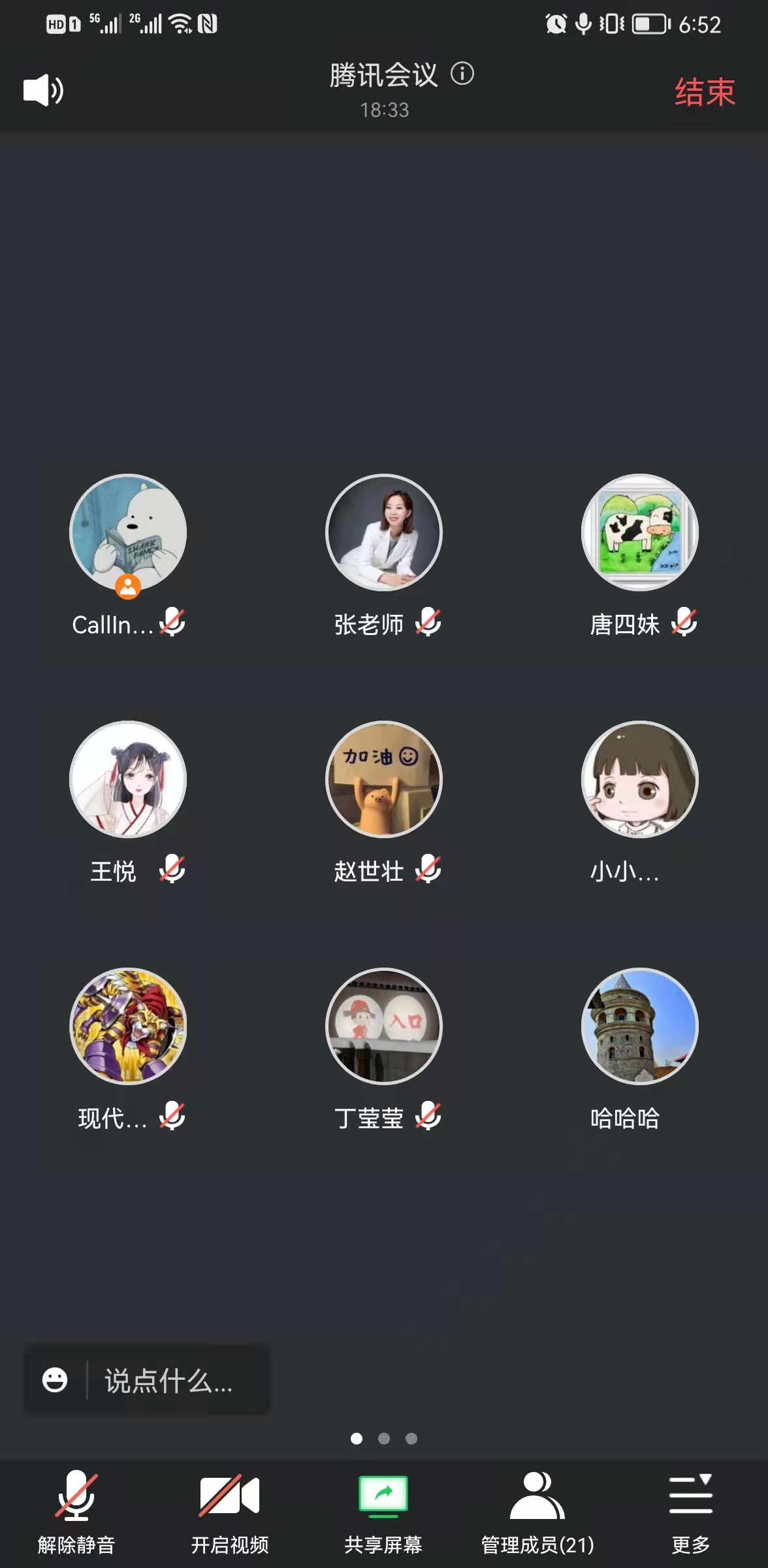Select participant 张老师

point(384,533)
